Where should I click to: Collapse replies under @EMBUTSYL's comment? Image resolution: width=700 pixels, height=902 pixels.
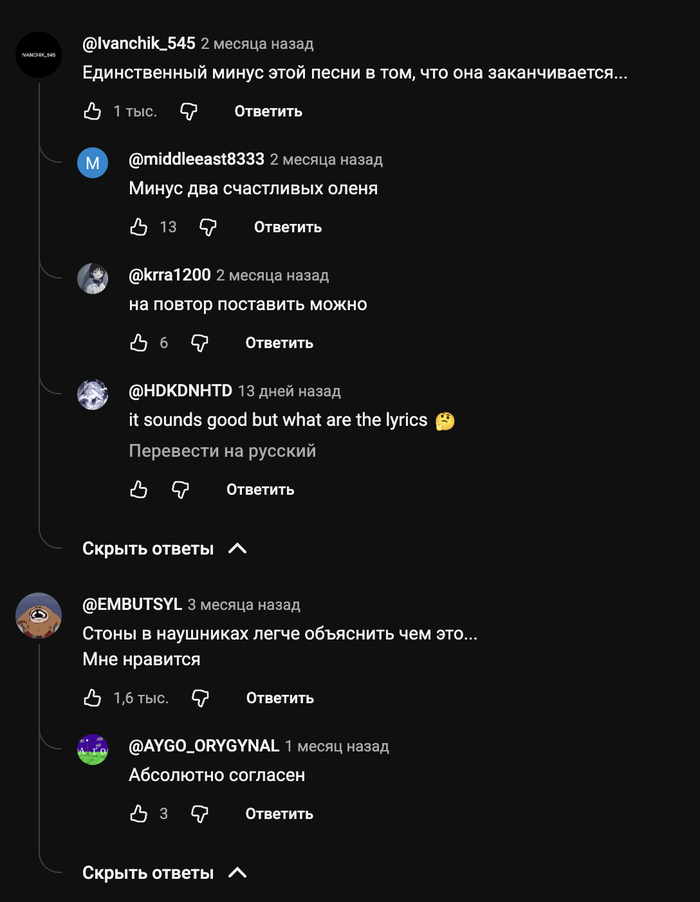164,873
